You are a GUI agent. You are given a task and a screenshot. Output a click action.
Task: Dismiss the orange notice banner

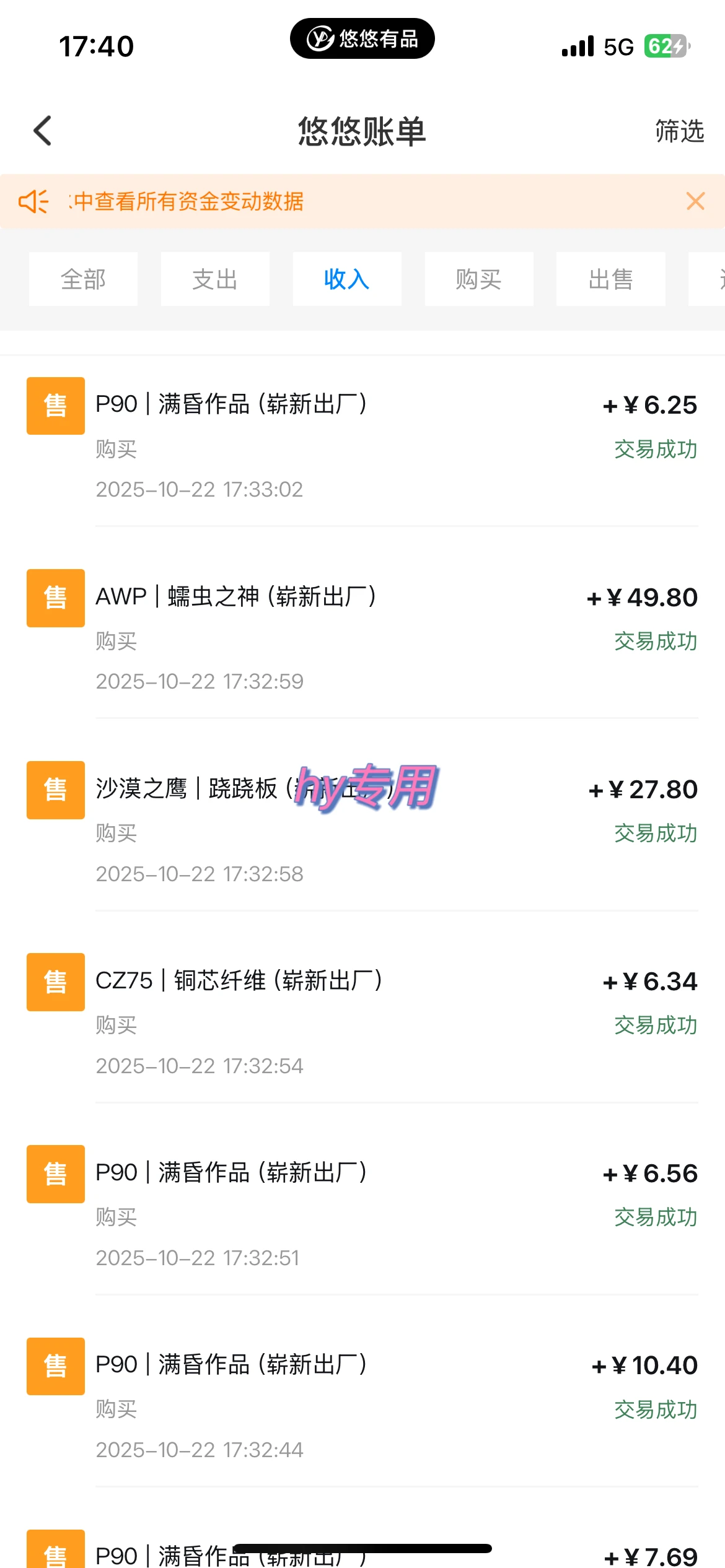point(695,201)
